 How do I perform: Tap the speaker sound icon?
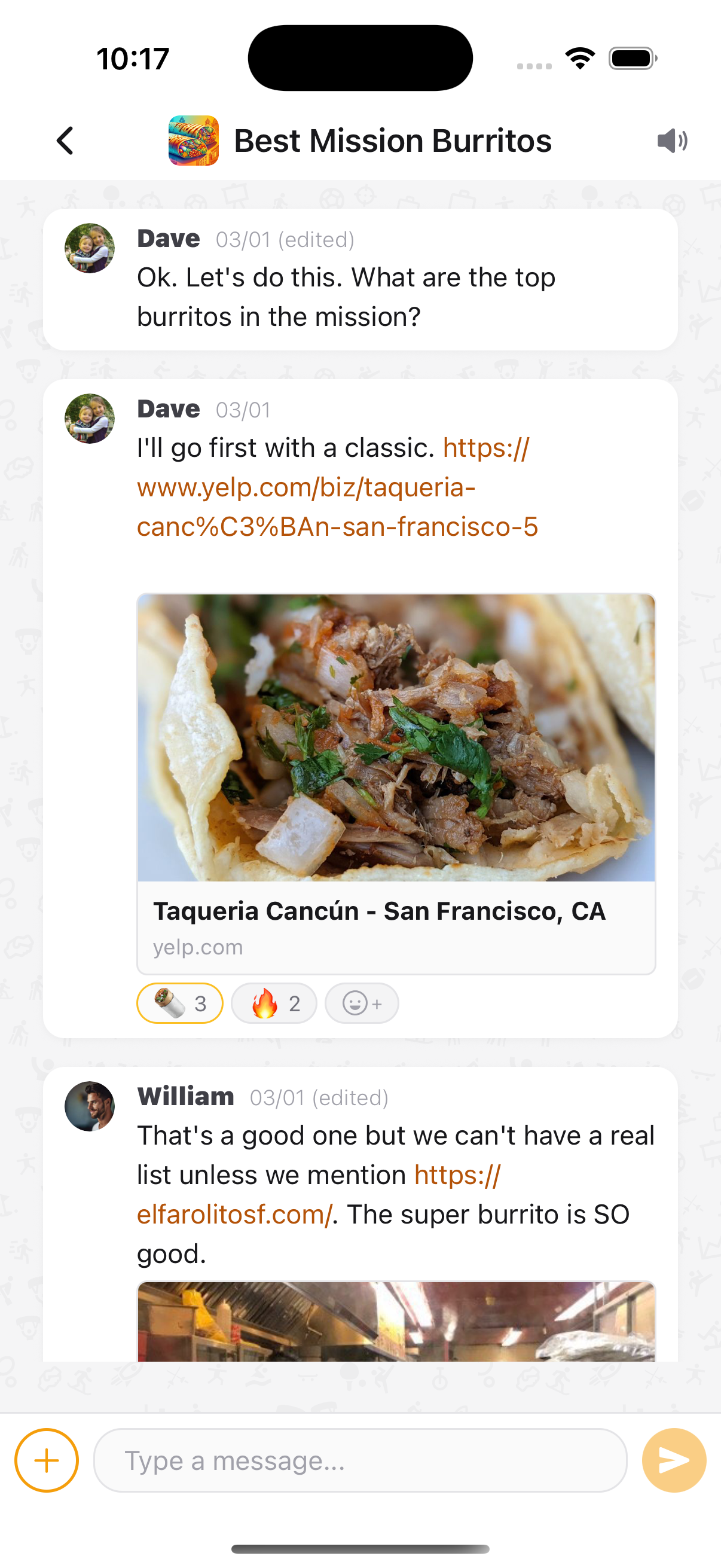click(x=673, y=141)
